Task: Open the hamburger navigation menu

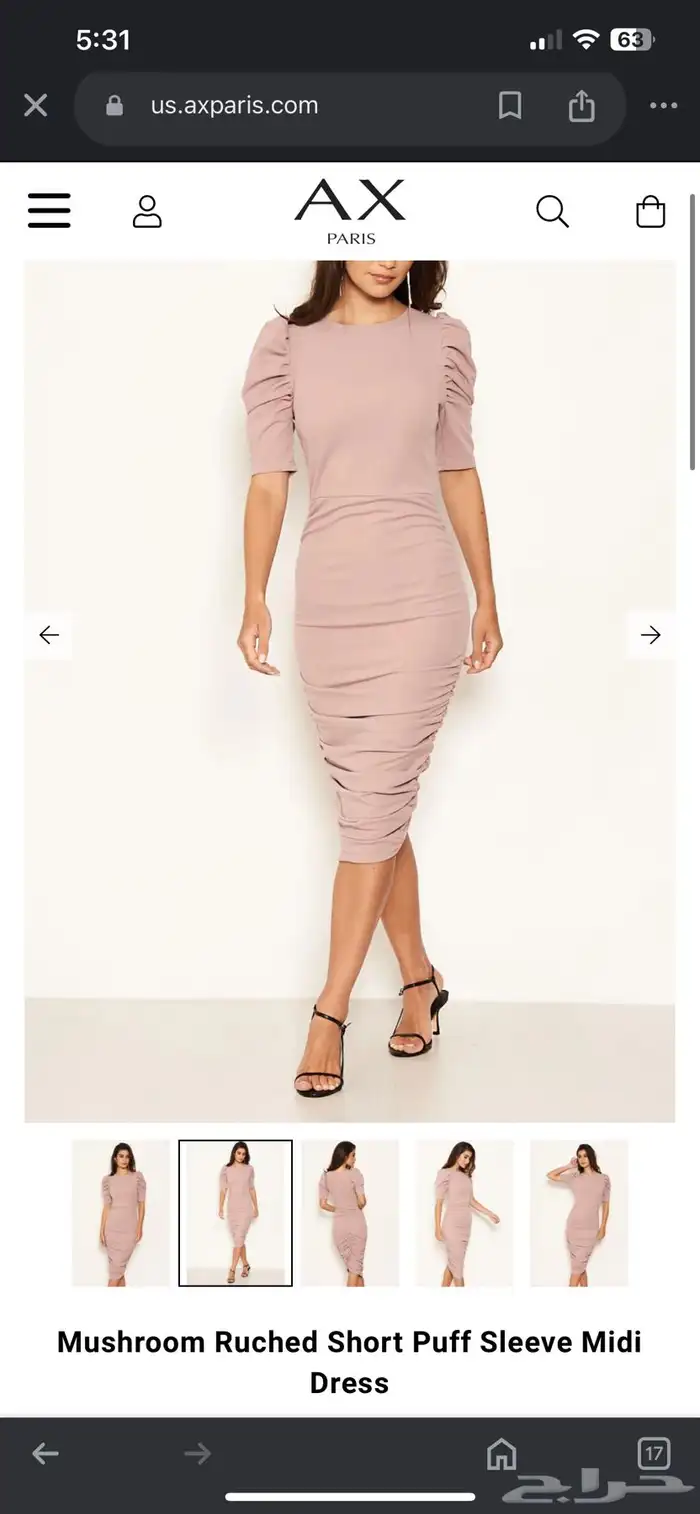Action: [49, 211]
